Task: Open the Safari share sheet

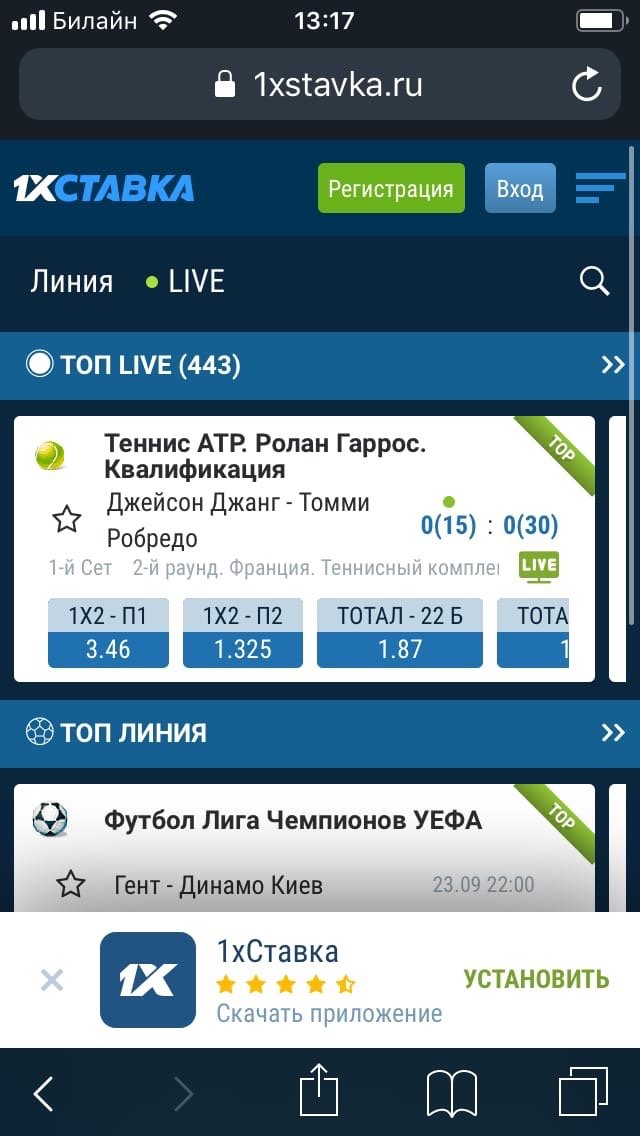Action: (x=319, y=1092)
